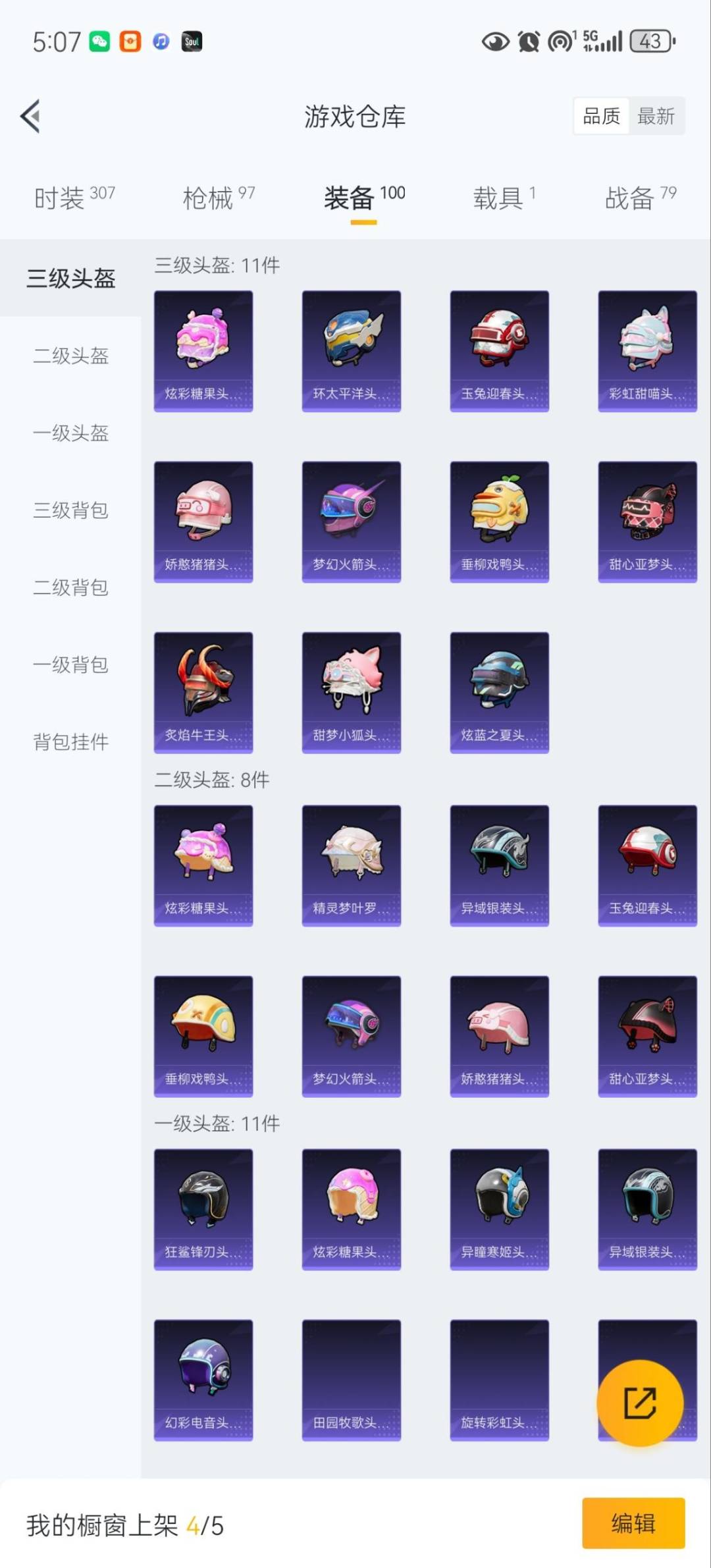Screen dimensions: 711x1568
Task: Select 背包挂件 in the left sidebar
Action: pos(70,742)
